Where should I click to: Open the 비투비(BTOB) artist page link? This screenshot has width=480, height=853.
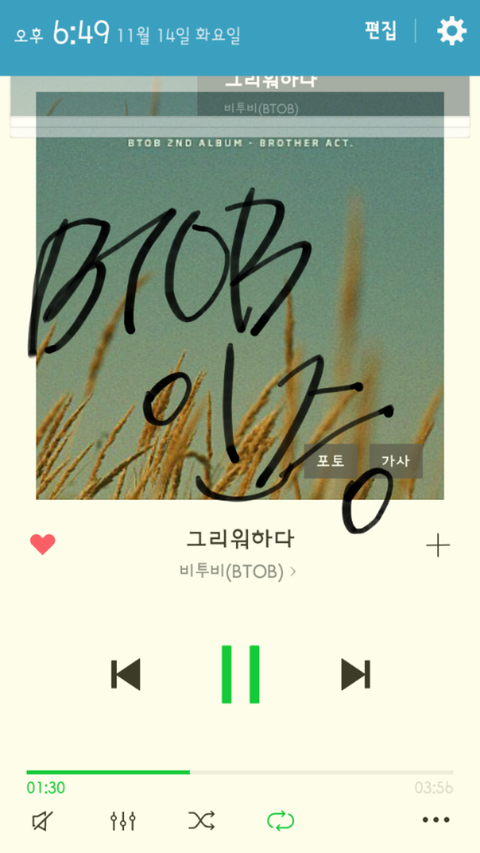(237, 571)
